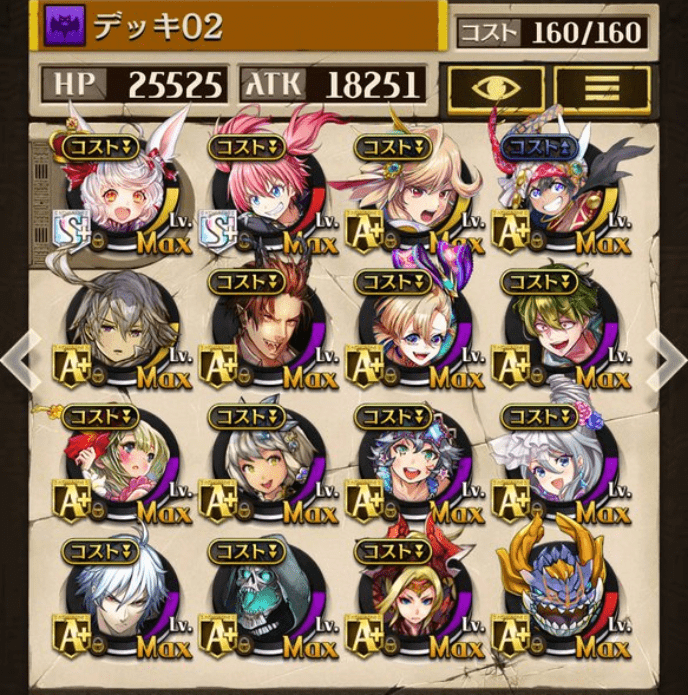Tap the eye view button
Screen dimensions: 688x695
(495, 88)
